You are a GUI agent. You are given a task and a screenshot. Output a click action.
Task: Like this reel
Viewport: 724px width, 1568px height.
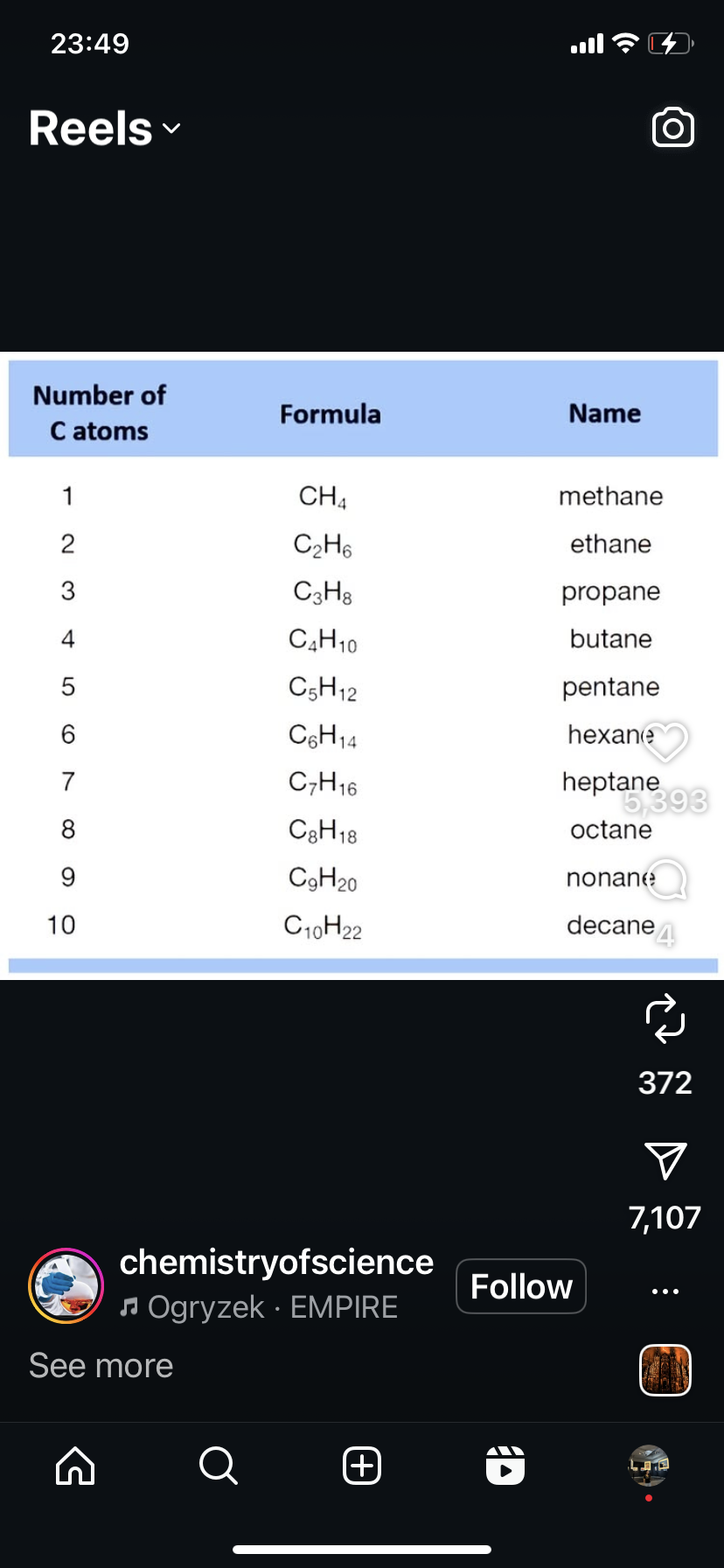(x=665, y=742)
